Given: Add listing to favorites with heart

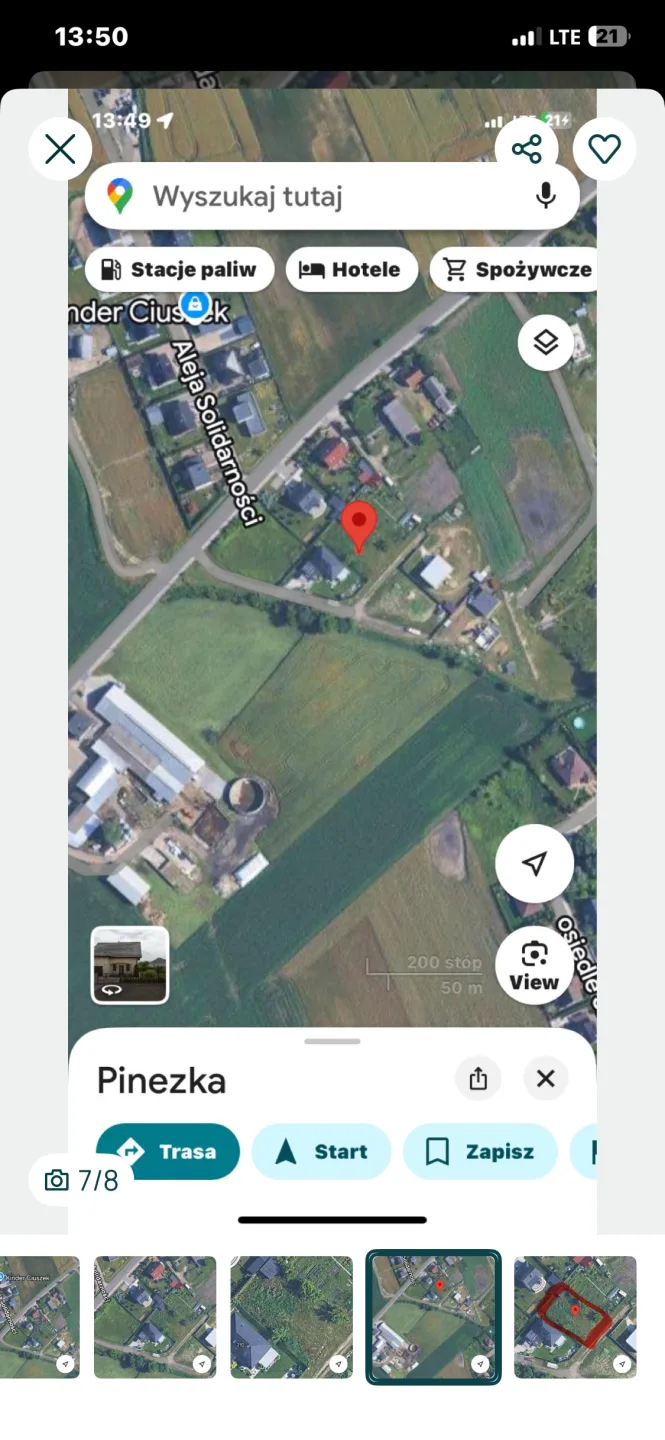Looking at the screenshot, I should coord(604,150).
